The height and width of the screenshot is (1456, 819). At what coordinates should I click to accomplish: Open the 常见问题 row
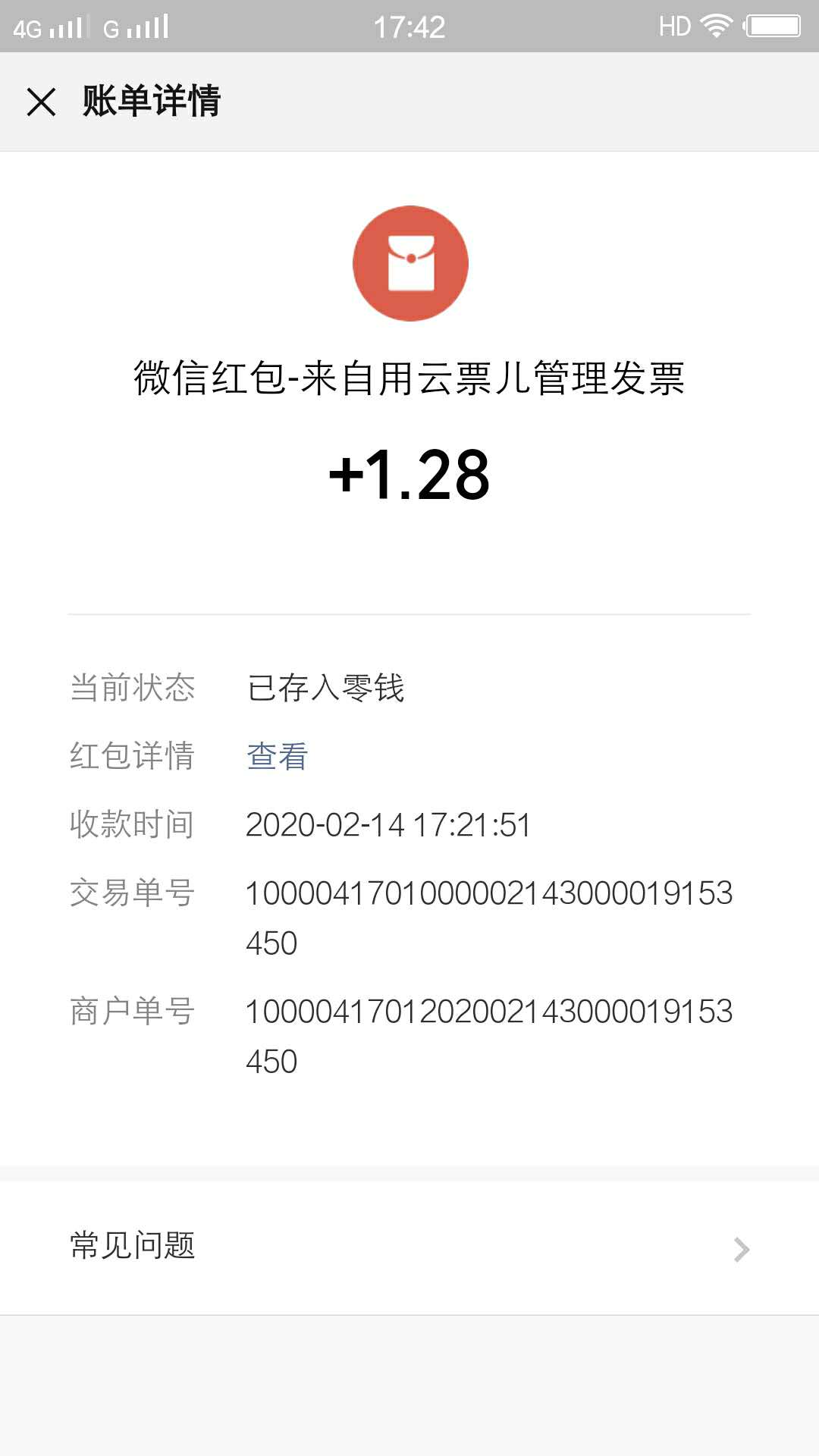click(409, 1247)
